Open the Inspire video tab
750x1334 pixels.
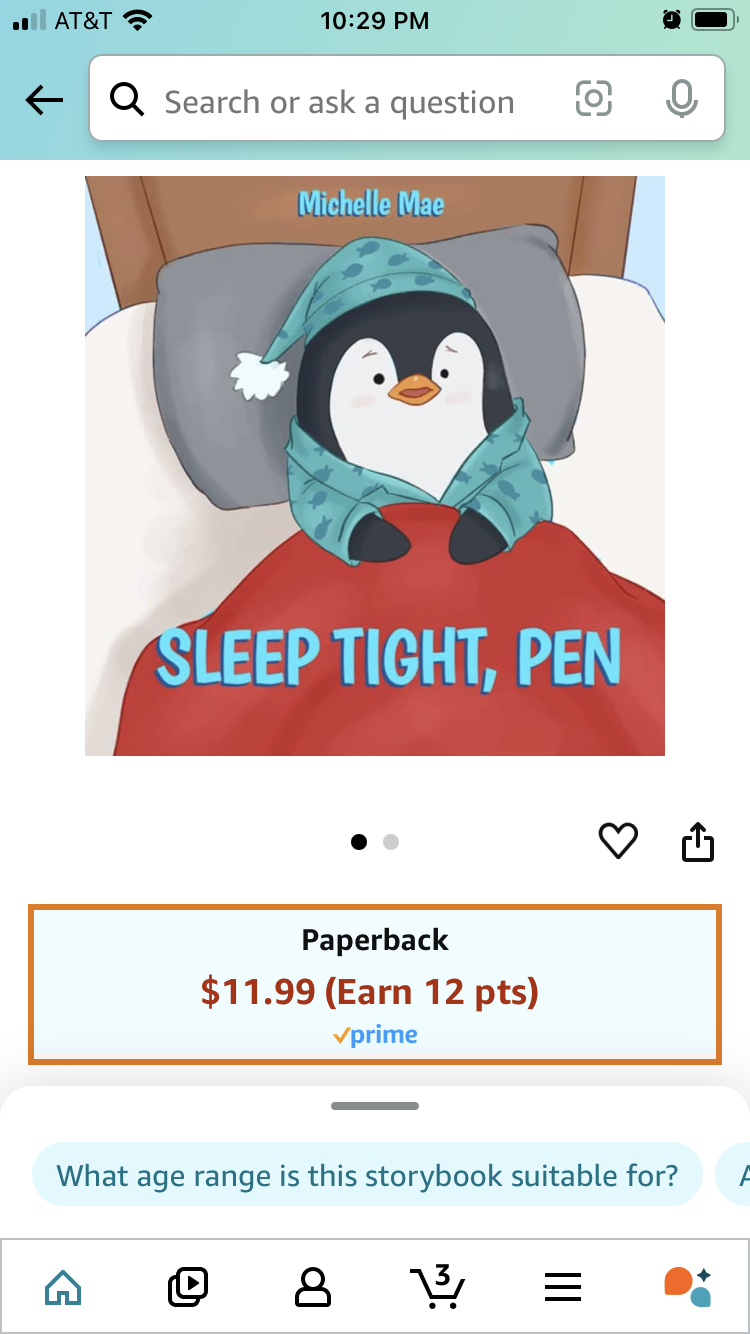coord(188,1286)
